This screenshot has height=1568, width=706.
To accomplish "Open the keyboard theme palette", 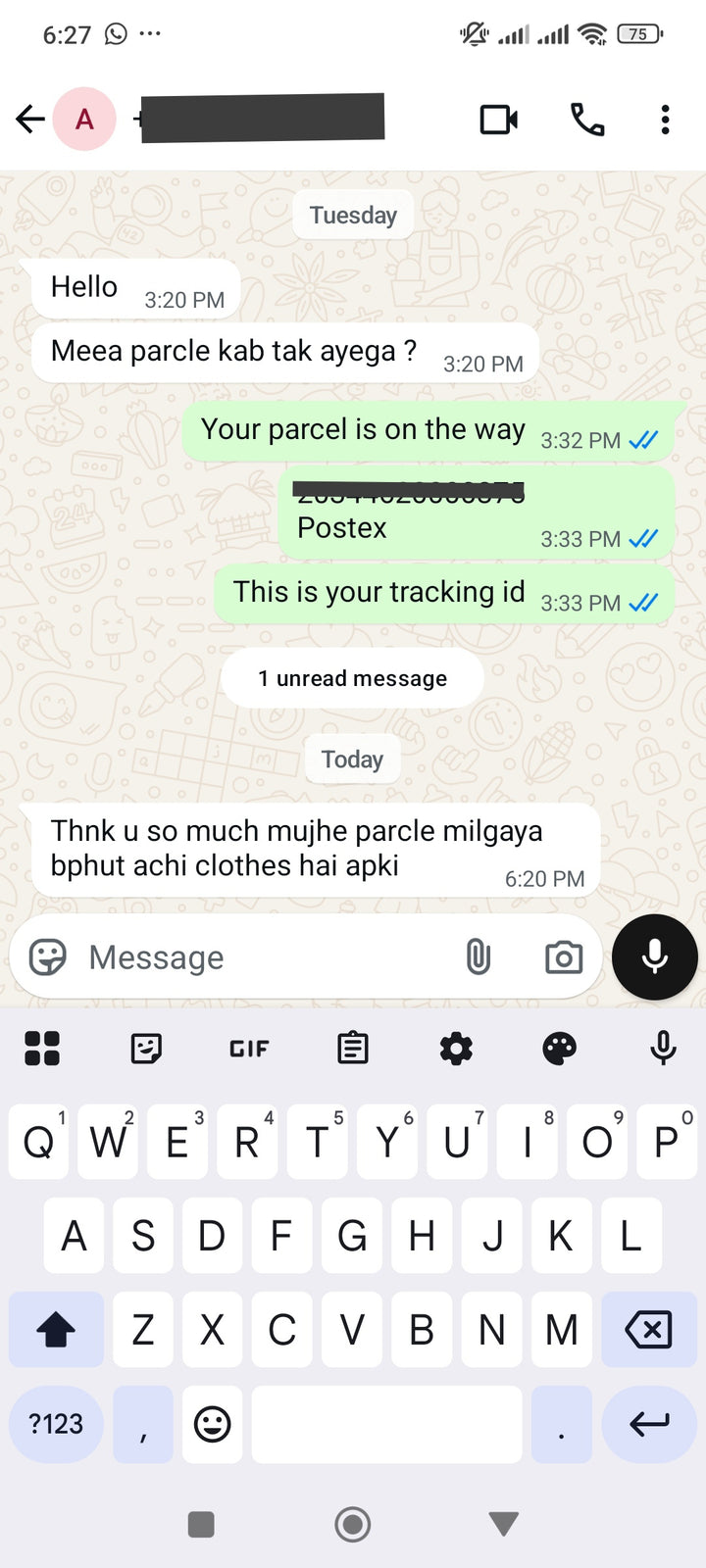I will click(x=560, y=1049).
